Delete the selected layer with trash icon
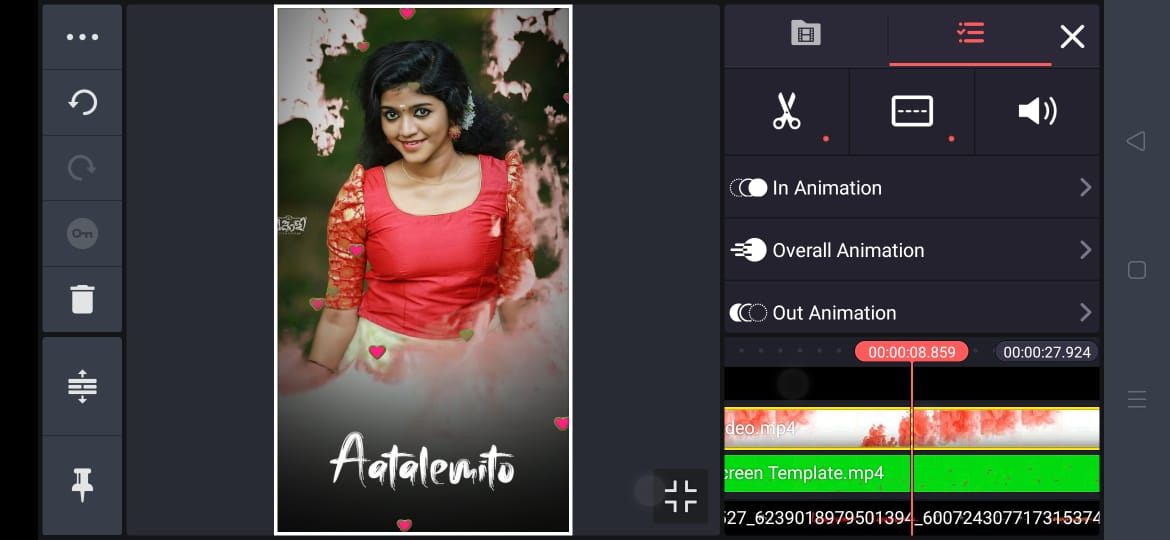The image size is (1170, 540). point(82,299)
